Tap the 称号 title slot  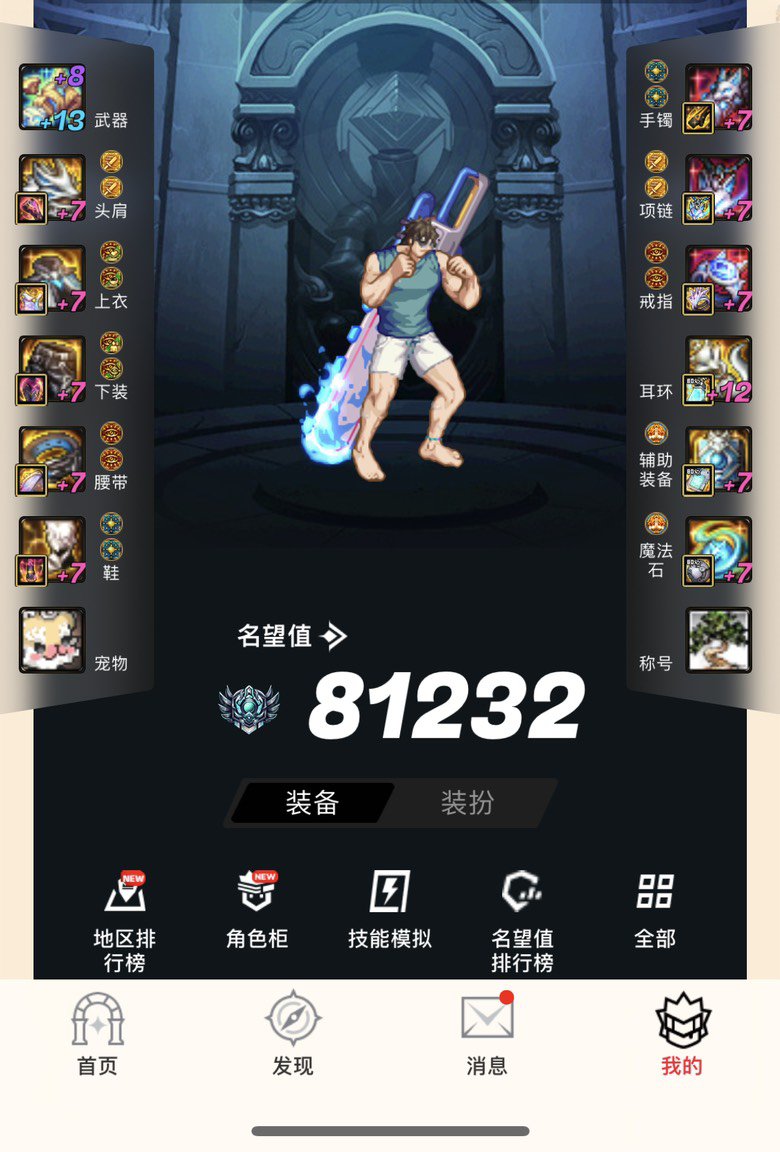(718, 640)
